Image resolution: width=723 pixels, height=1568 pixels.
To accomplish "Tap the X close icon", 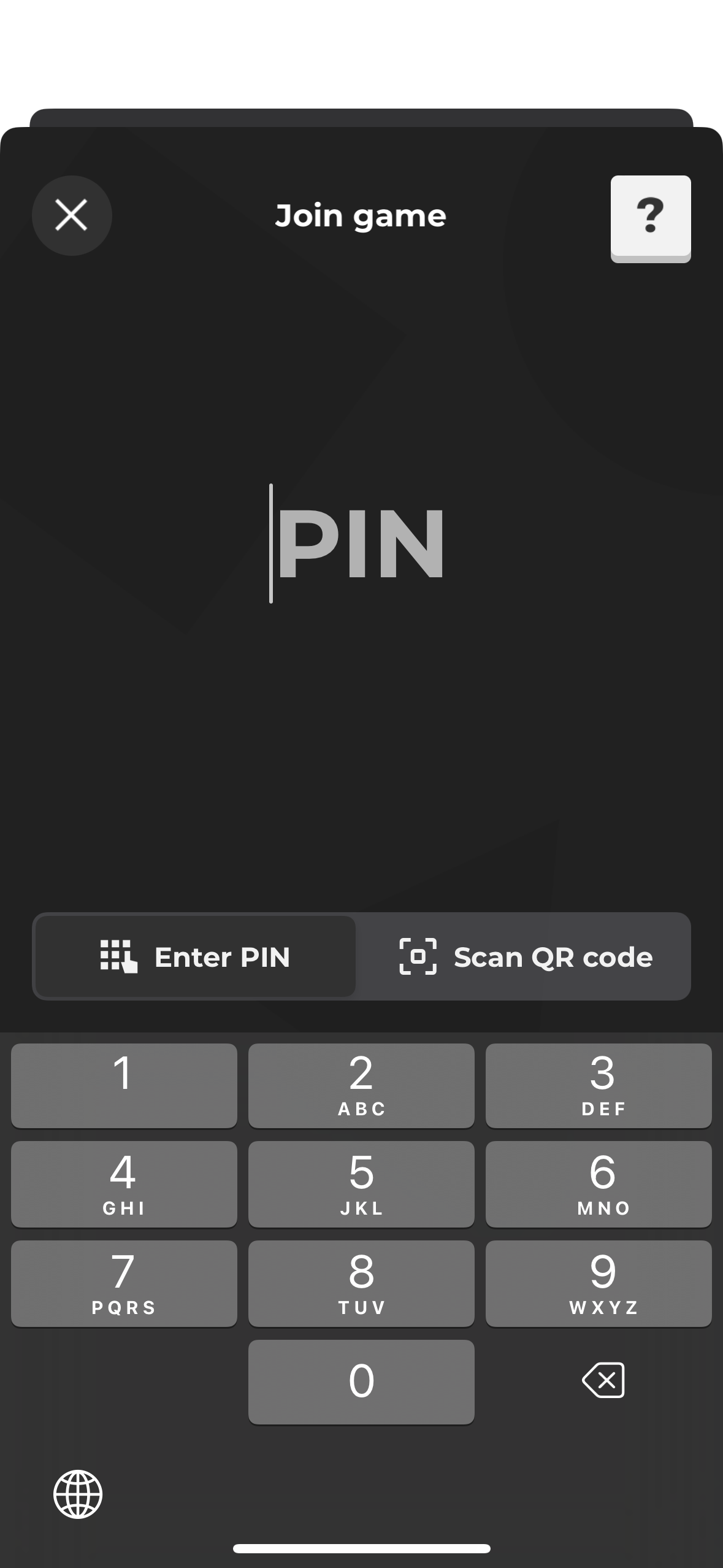I will click(x=72, y=215).
